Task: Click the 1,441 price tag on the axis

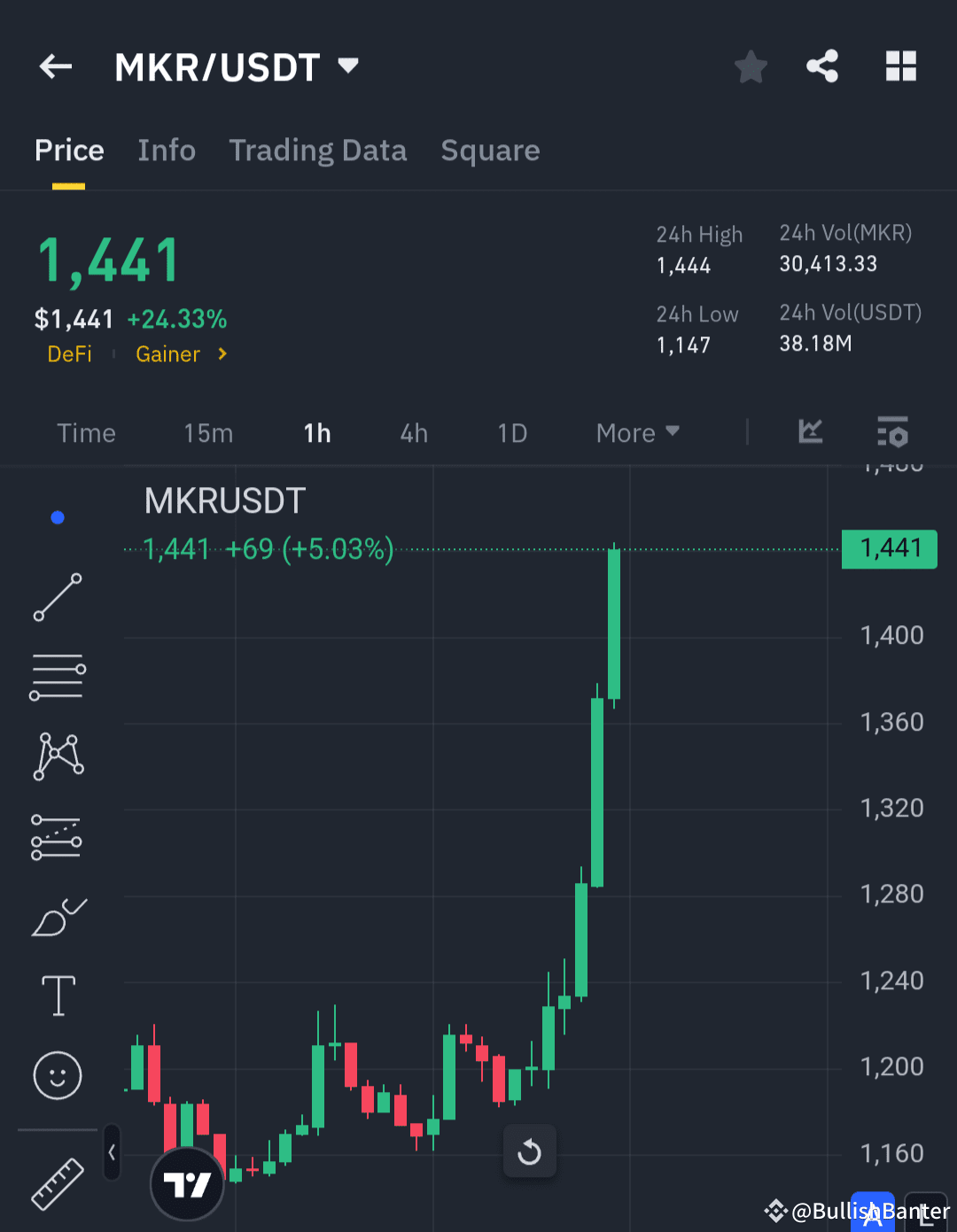Action: pos(889,548)
